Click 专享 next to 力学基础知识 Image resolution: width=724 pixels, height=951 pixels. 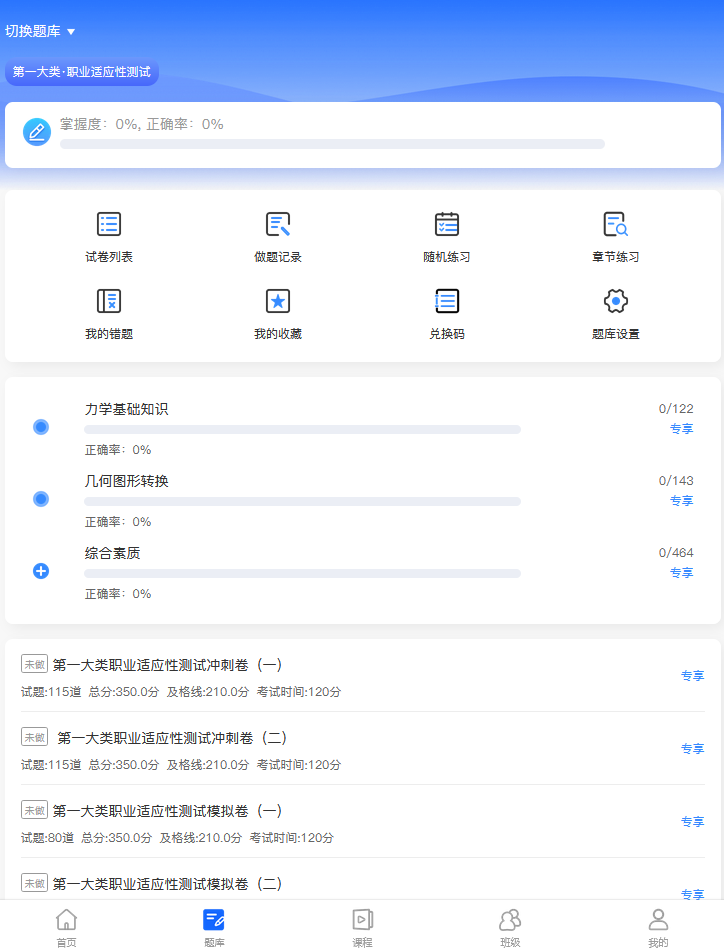[x=681, y=428]
